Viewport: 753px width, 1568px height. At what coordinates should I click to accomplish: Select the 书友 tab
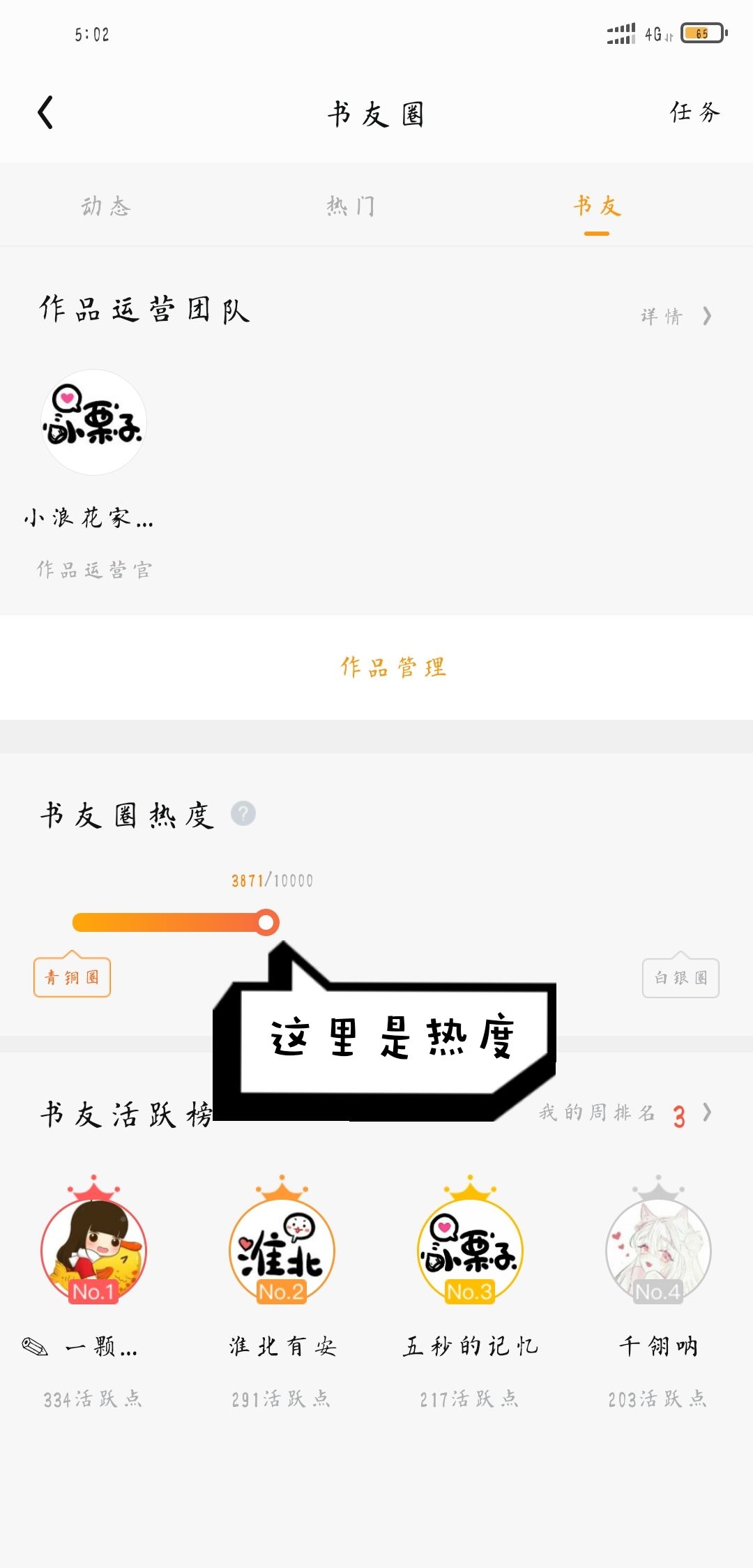coord(597,206)
